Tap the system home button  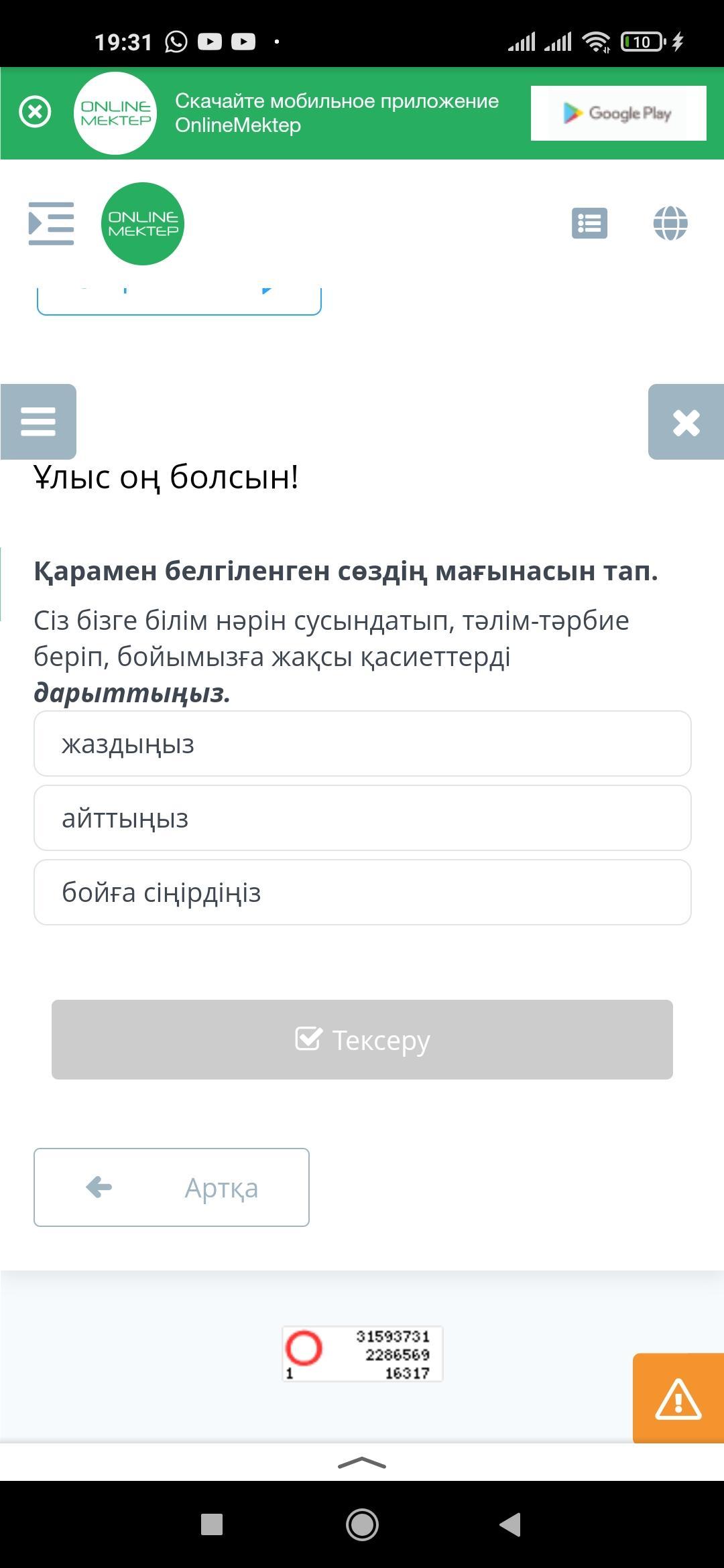tap(362, 1524)
